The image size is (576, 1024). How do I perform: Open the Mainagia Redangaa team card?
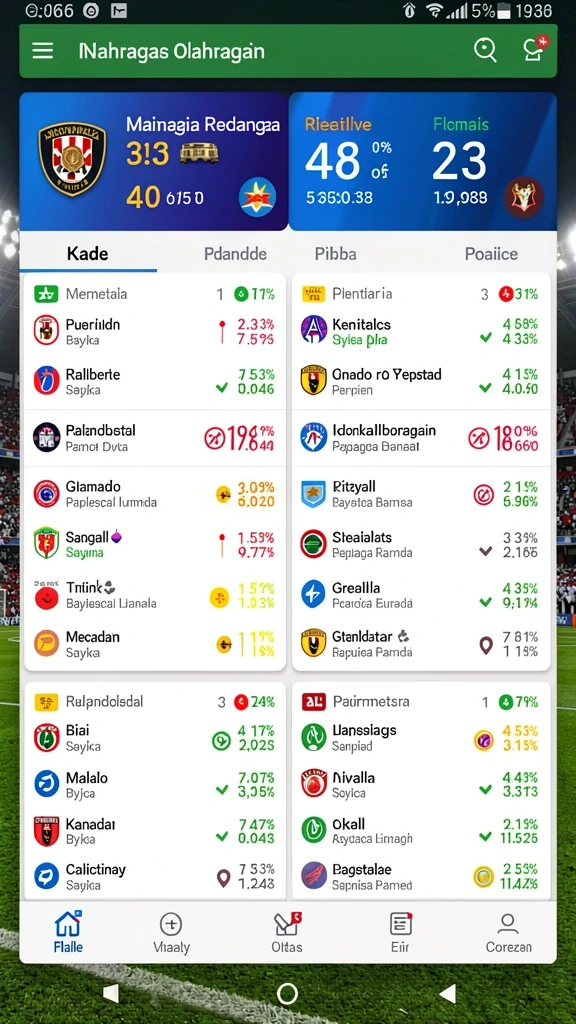pos(153,161)
